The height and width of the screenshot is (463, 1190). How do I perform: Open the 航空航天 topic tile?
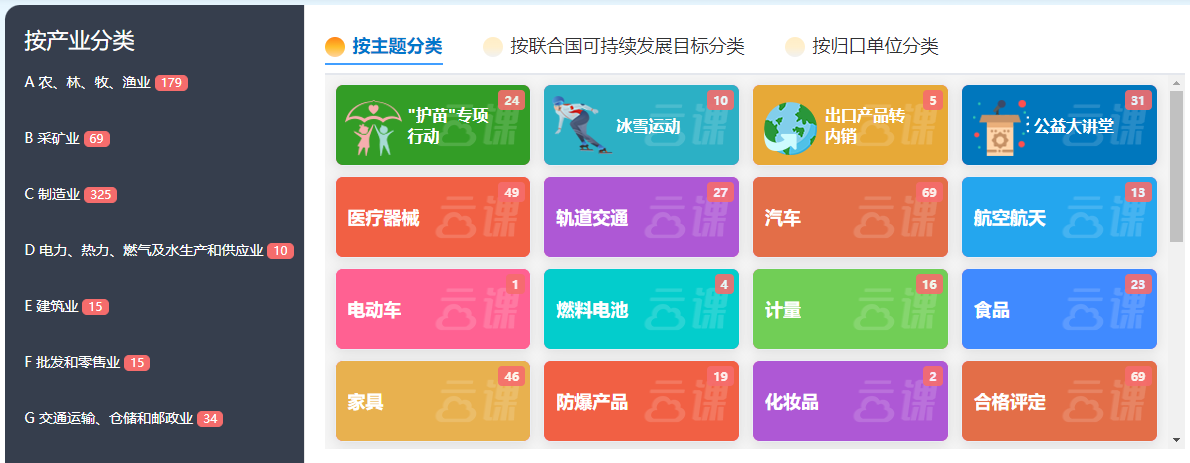pyautogui.click(x=1059, y=218)
